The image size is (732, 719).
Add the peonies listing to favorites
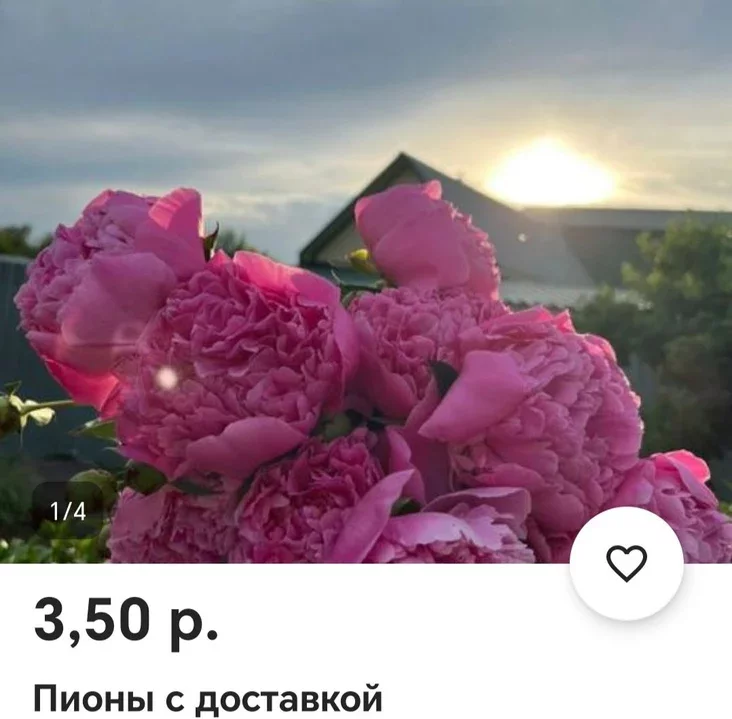pyautogui.click(x=626, y=564)
